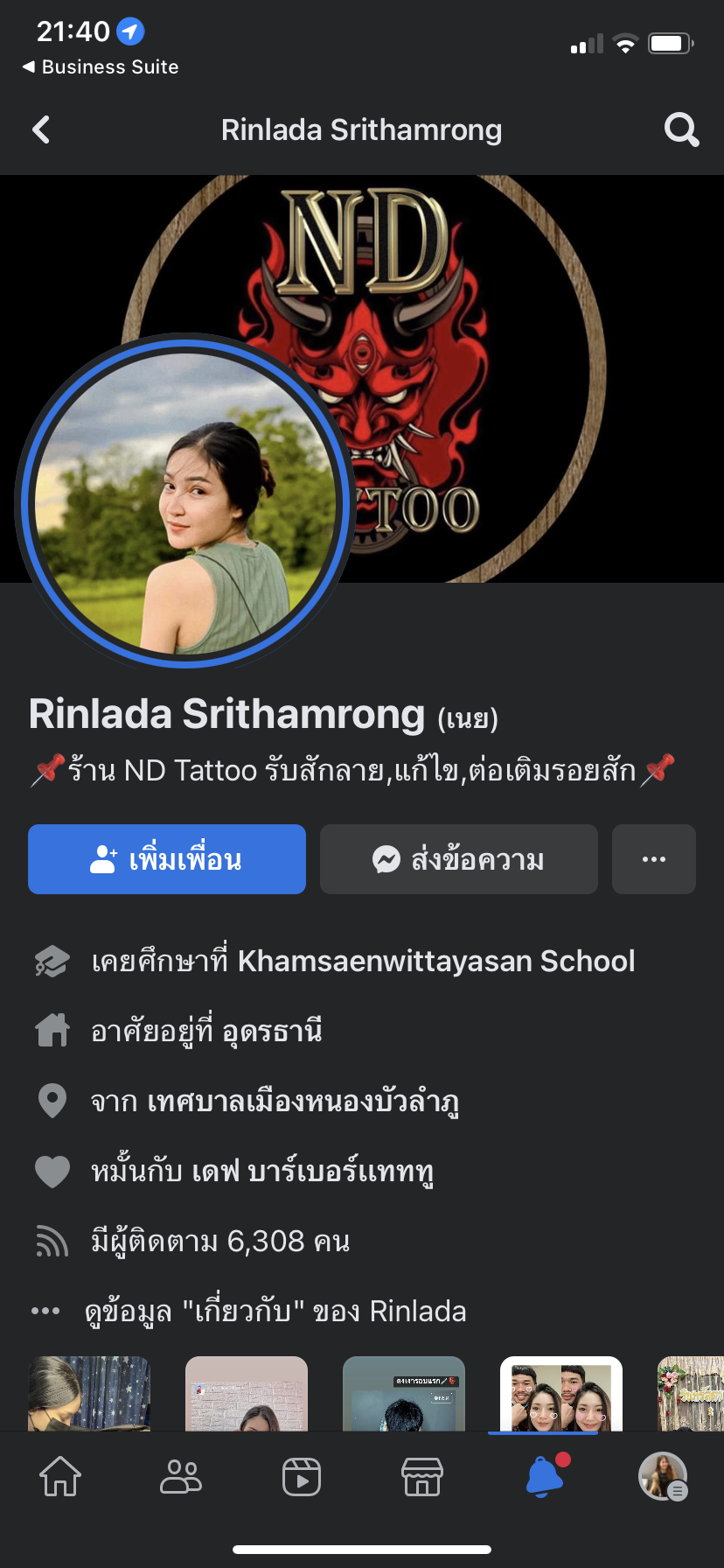724x1568 pixels.
Task: Open the profile menu tab
Action: pyautogui.click(x=663, y=1477)
